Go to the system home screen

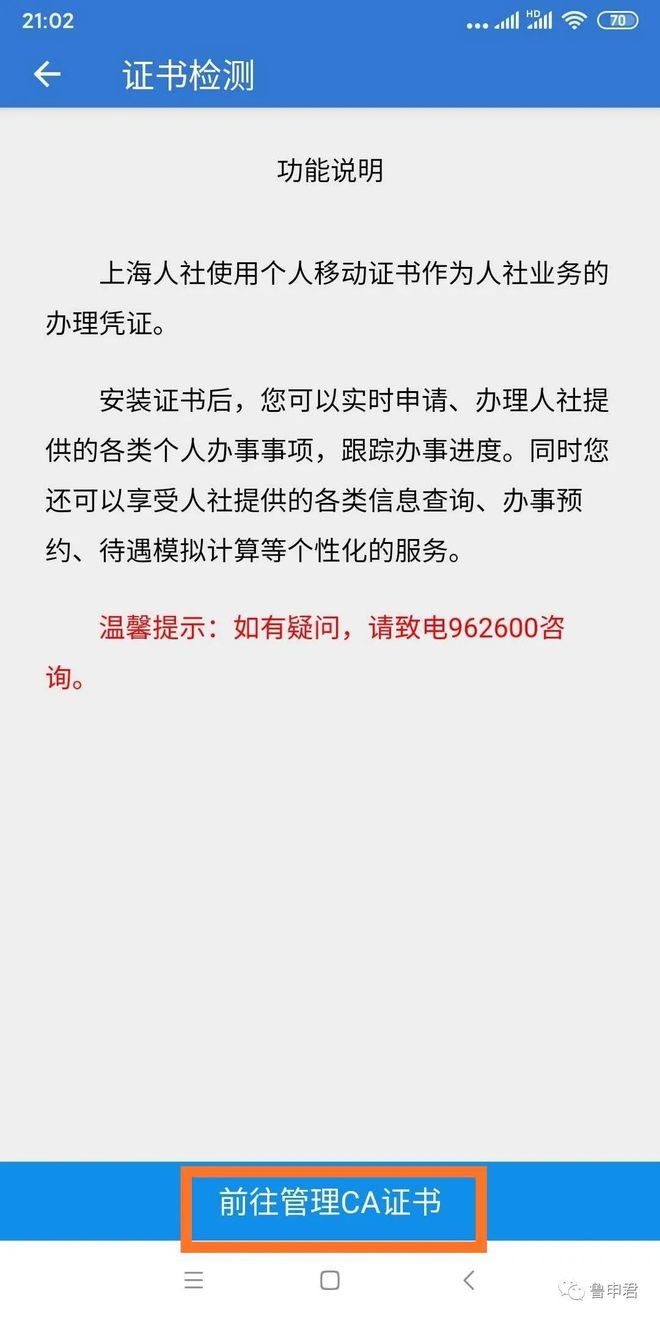(x=330, y=1280)
